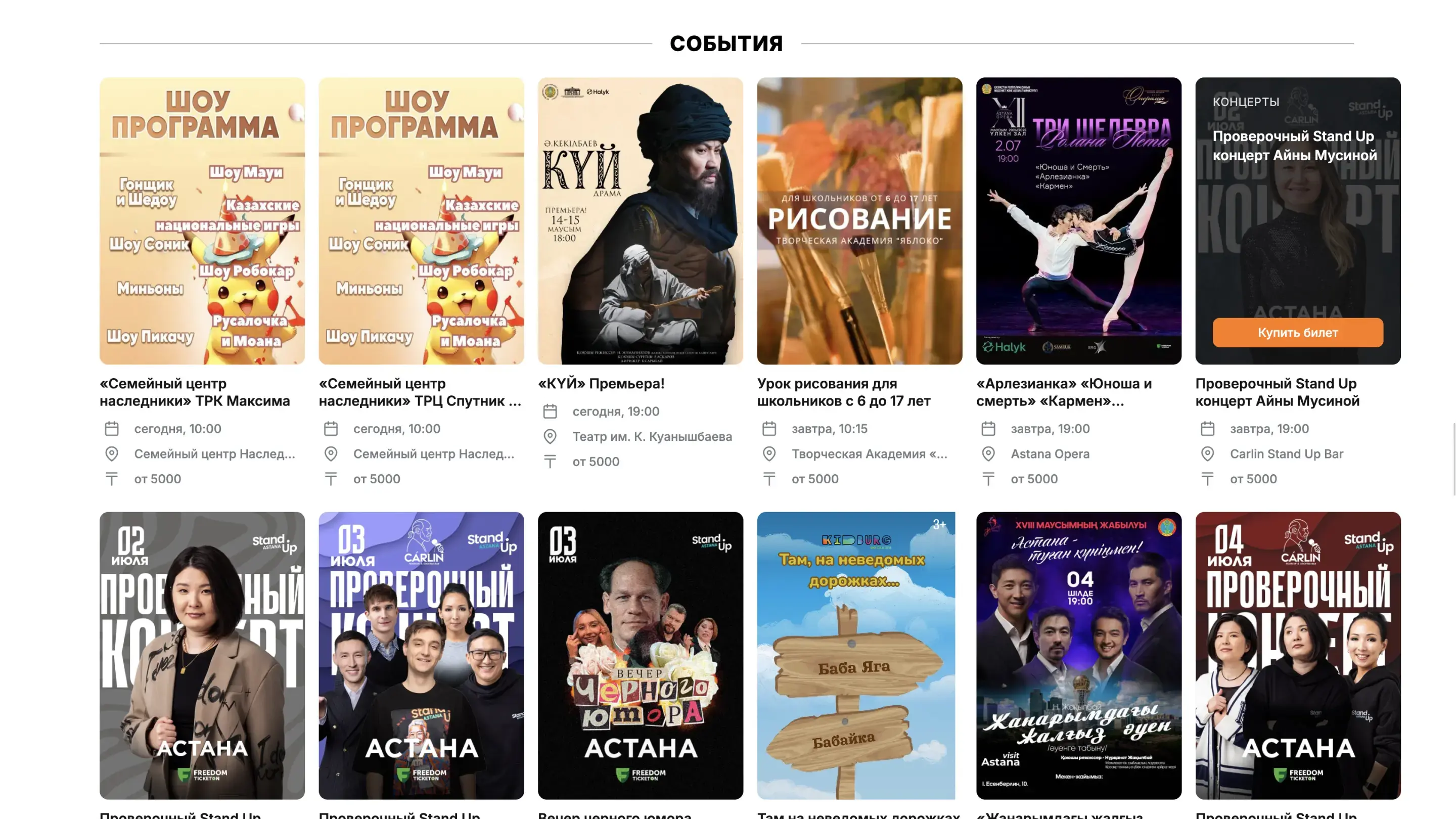Select title «Арлезианка» «Юноша и смерть» «Кармен»
The height and width of the screenshot is (819, 1456).
click(1064, 392)
